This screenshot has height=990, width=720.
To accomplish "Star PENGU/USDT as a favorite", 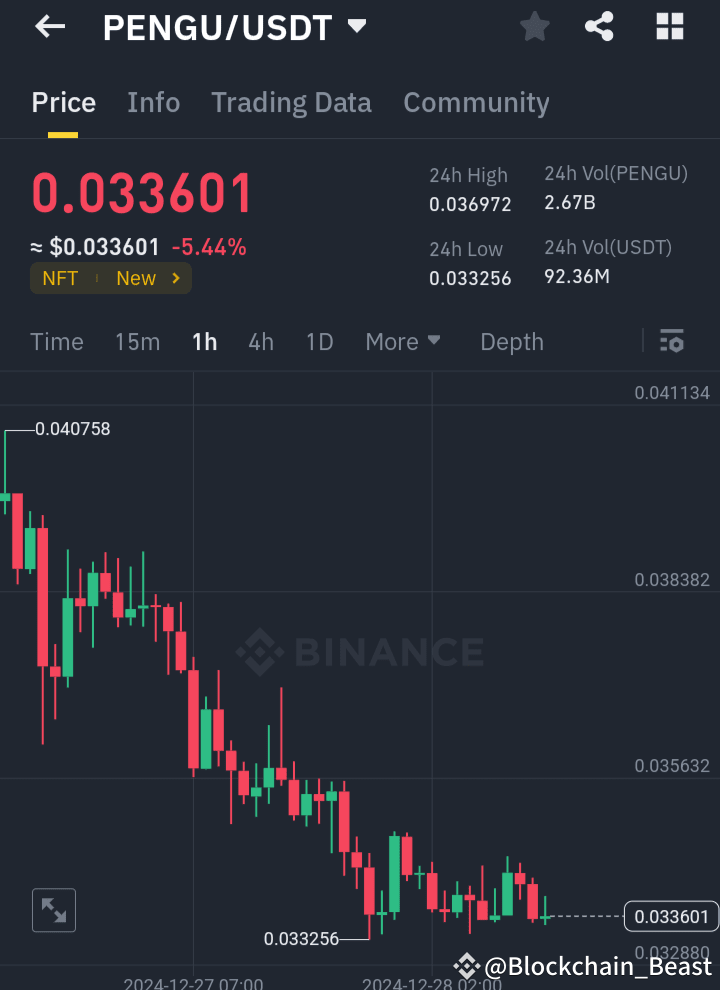I will click(534, 26).
